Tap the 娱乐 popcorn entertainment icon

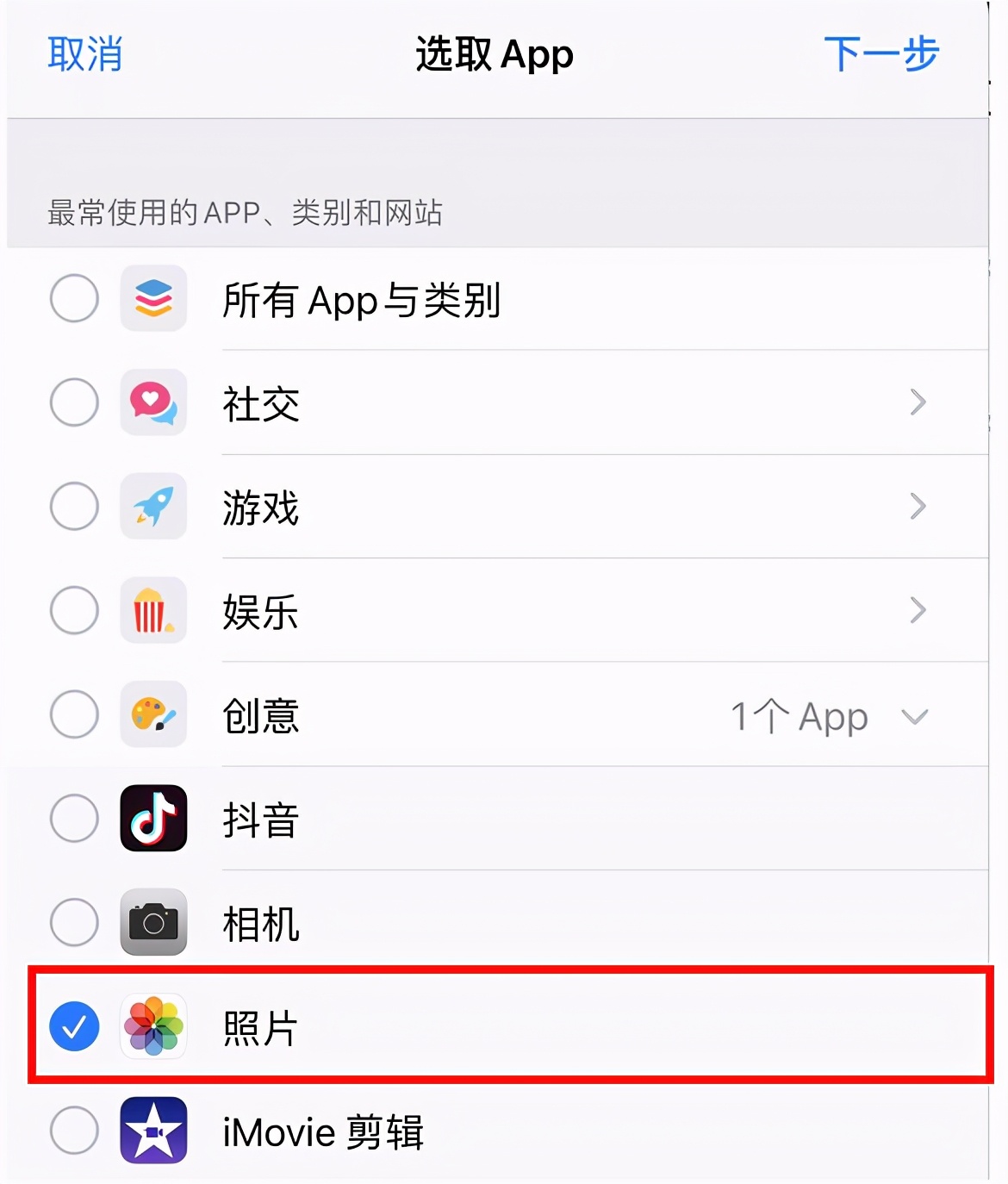[153, 611]
